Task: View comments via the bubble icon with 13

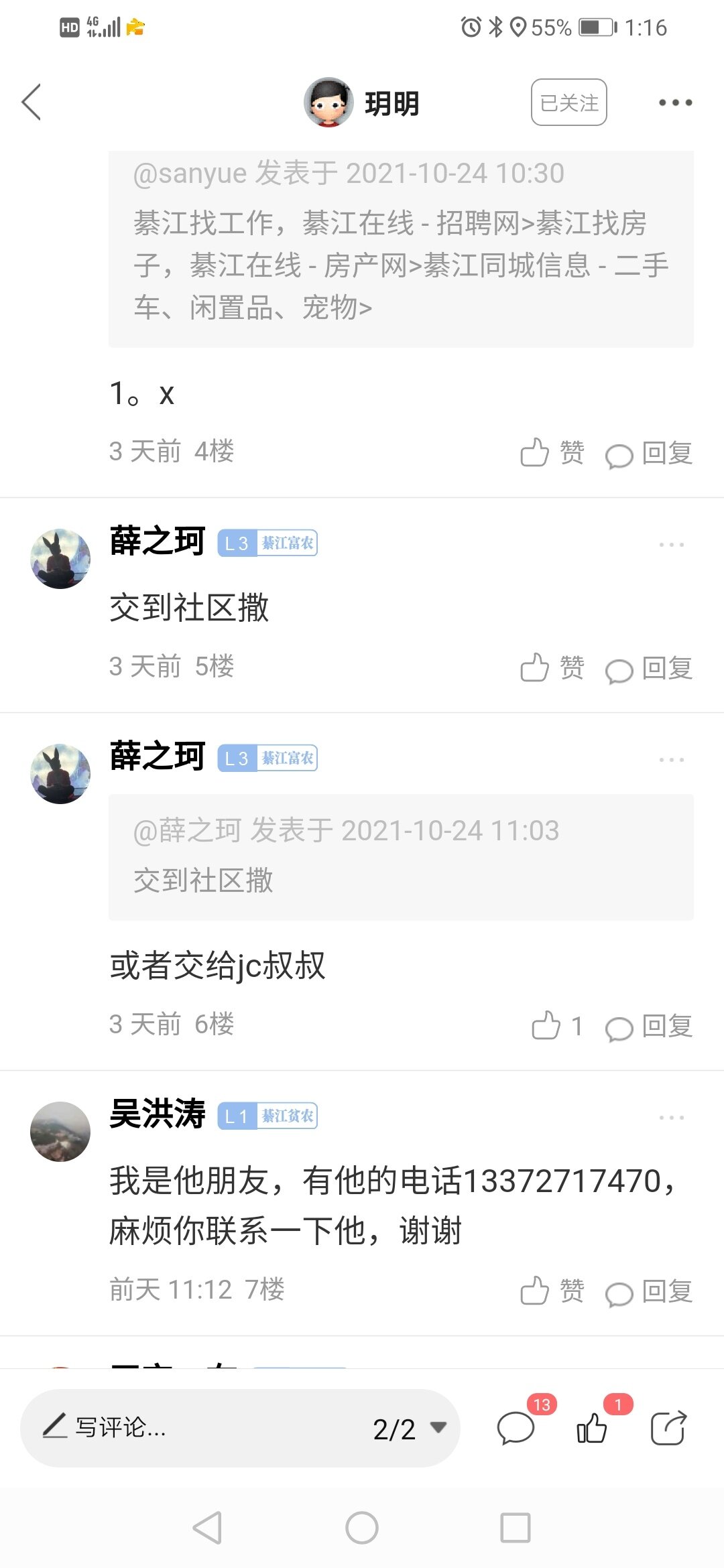Action: 516,1427
